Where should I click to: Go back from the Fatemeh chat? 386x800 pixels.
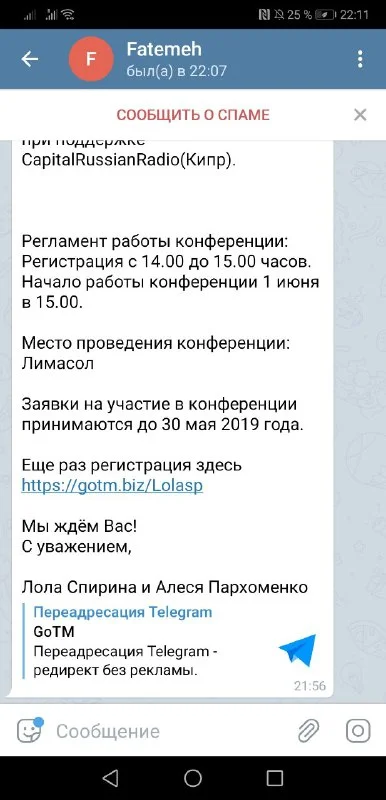coord(30,59)
